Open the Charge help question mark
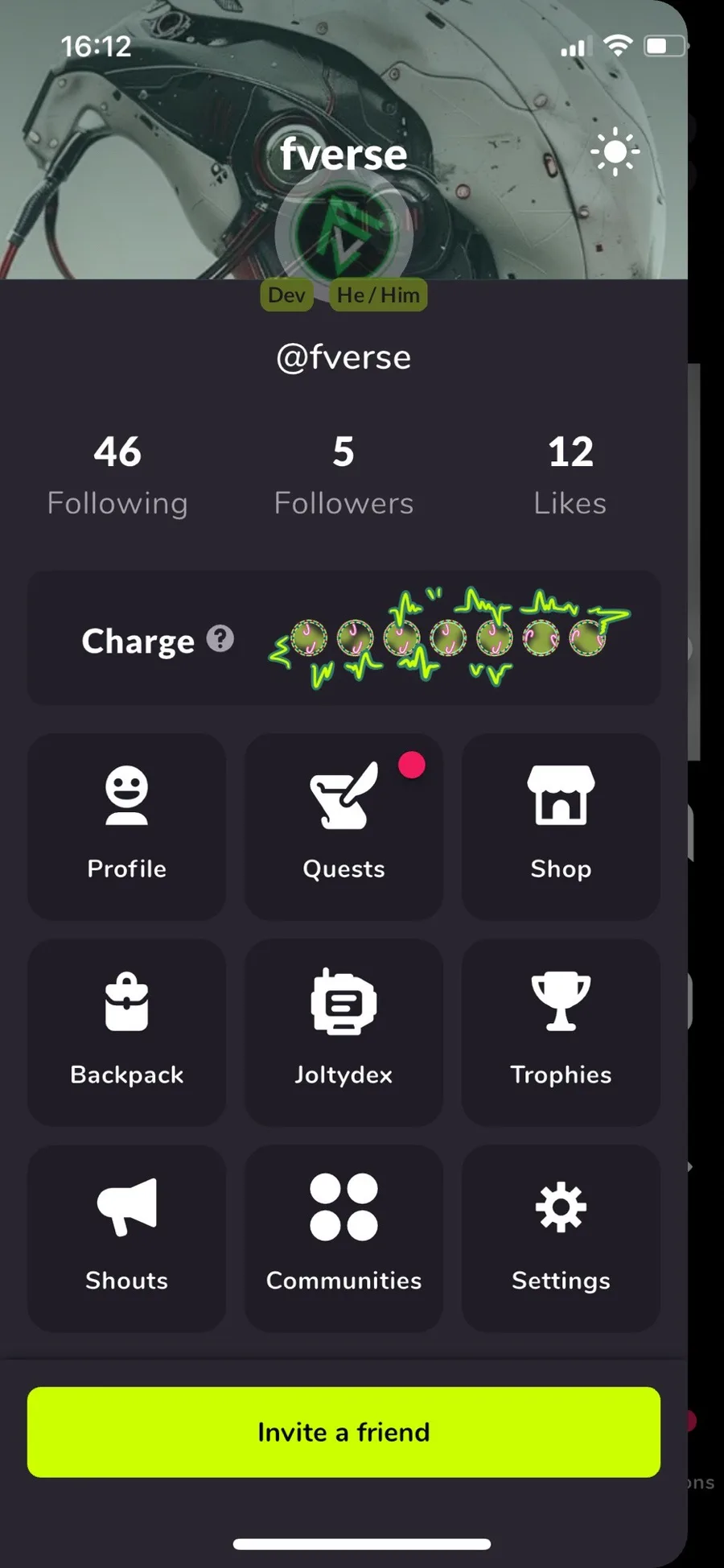This screenshot has height=1568, width=724. 220,639
